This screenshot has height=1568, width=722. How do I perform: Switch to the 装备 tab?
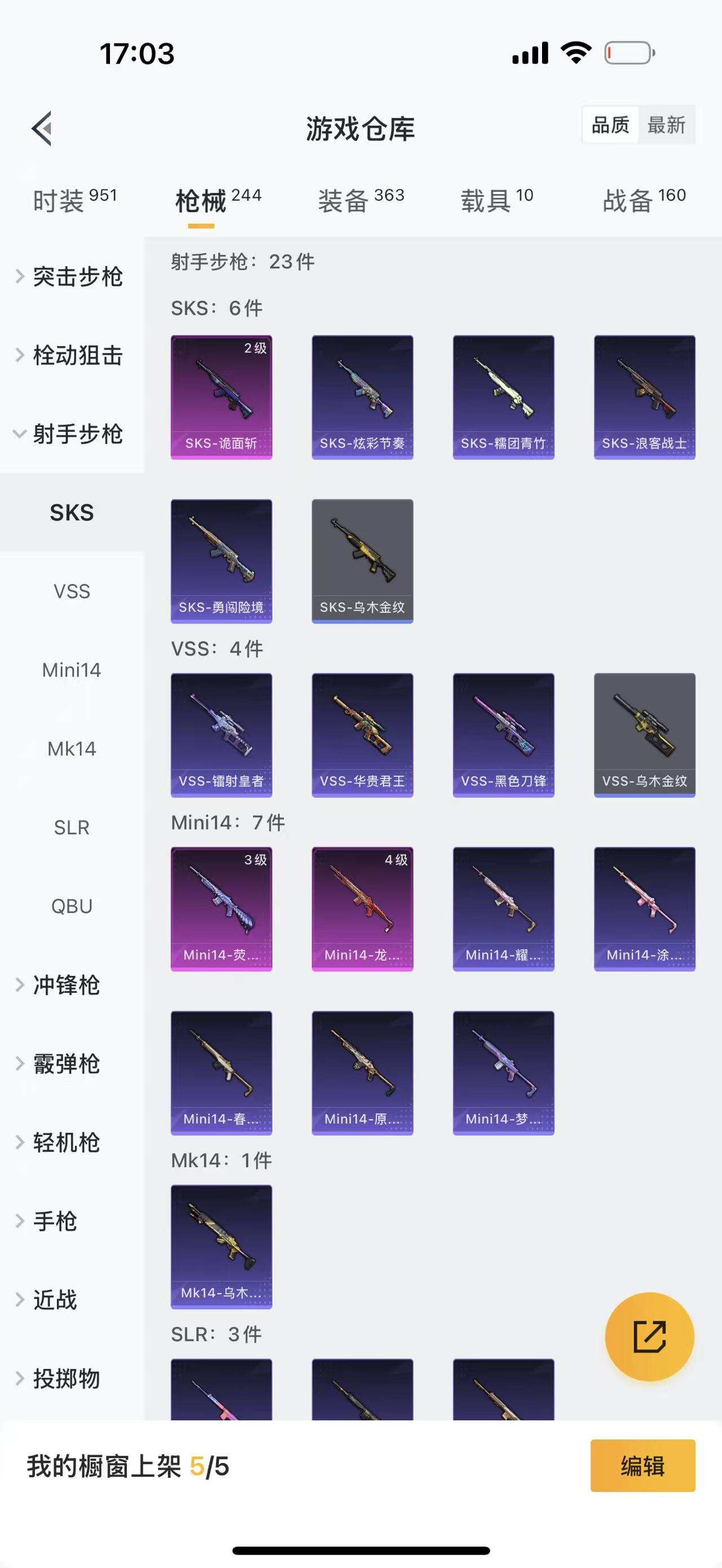361,200
